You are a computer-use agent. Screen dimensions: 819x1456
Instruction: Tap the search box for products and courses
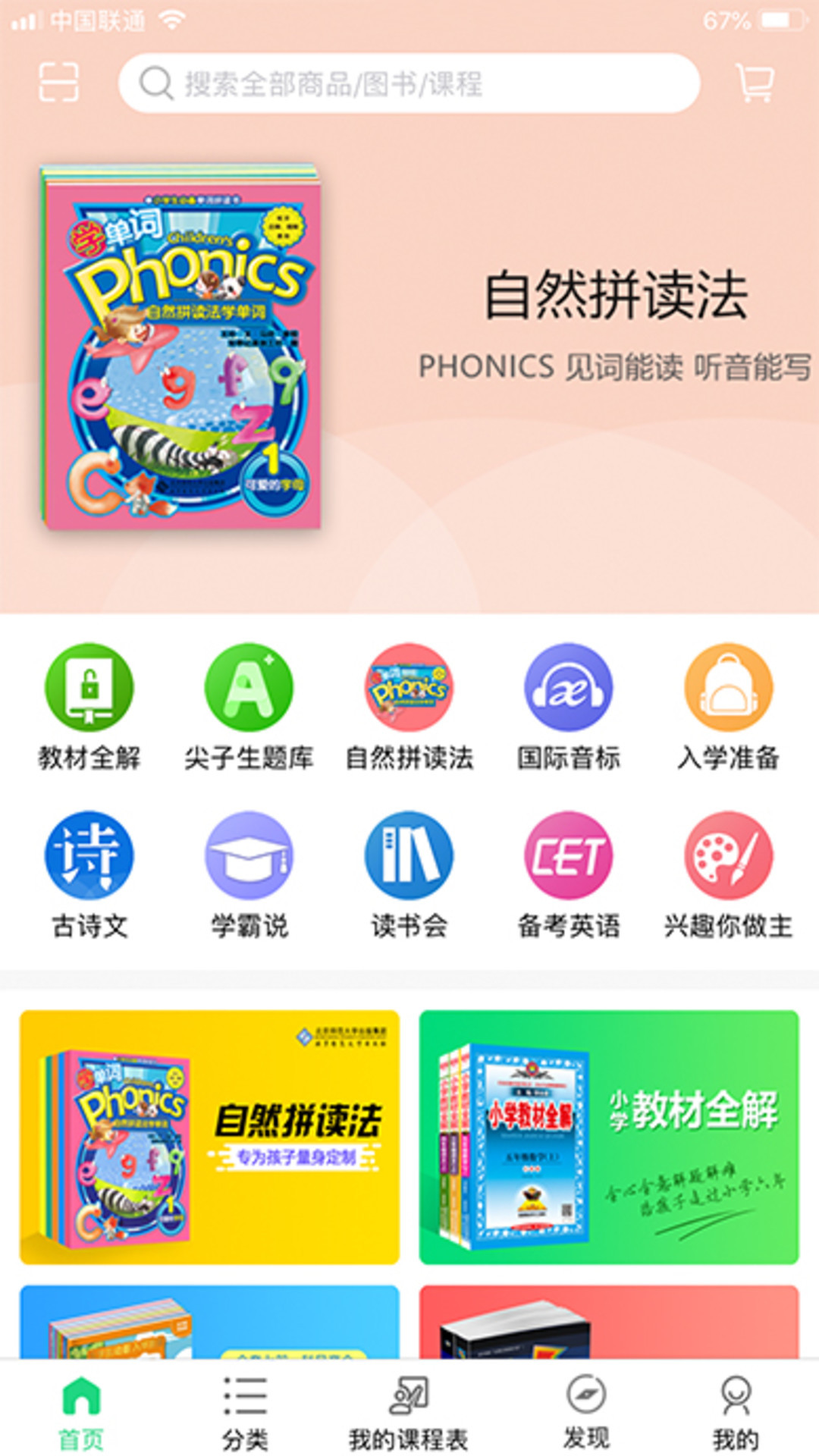[x=409, y=83]
